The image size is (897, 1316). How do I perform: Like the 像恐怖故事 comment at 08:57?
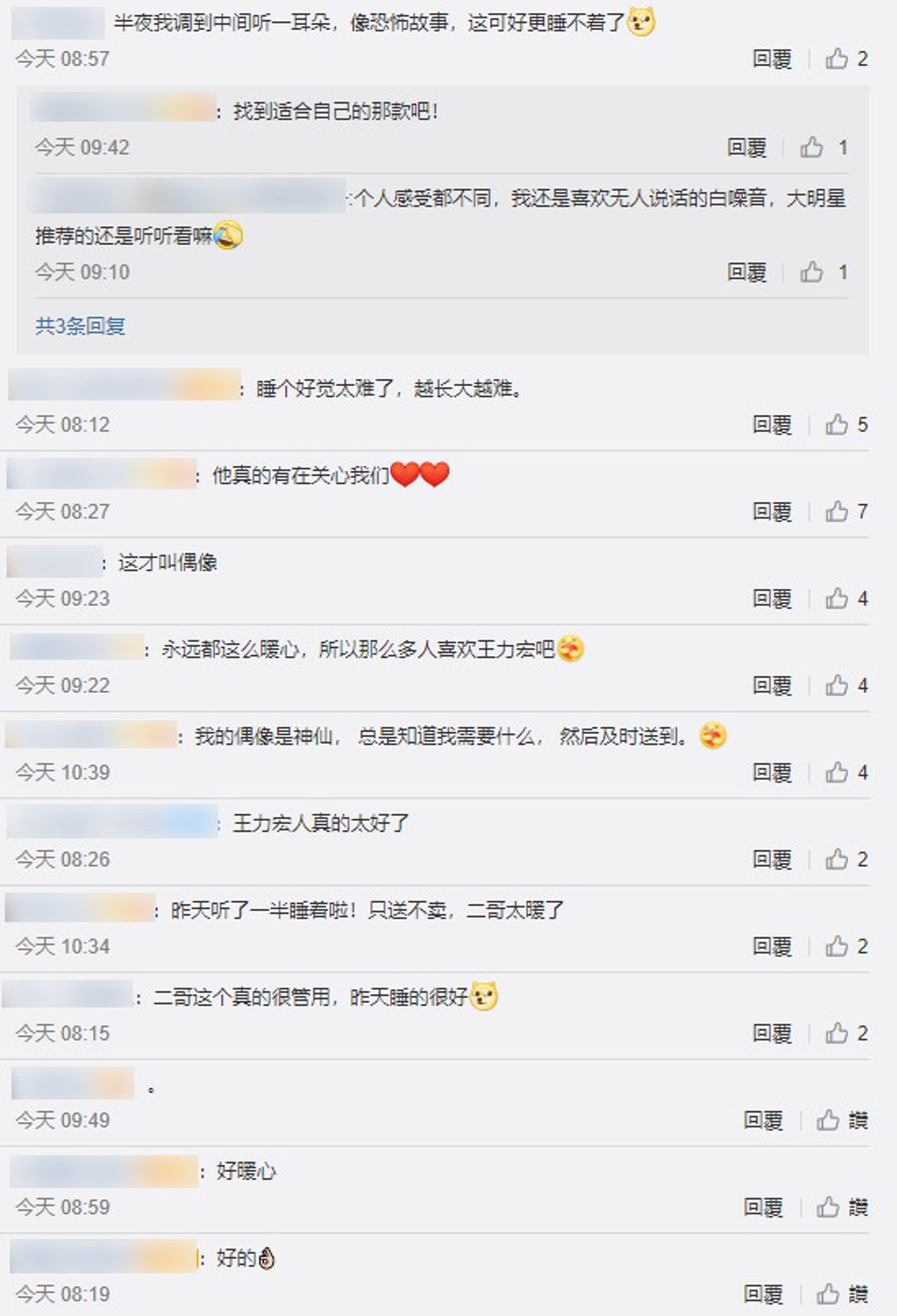(x=837, y=59)
